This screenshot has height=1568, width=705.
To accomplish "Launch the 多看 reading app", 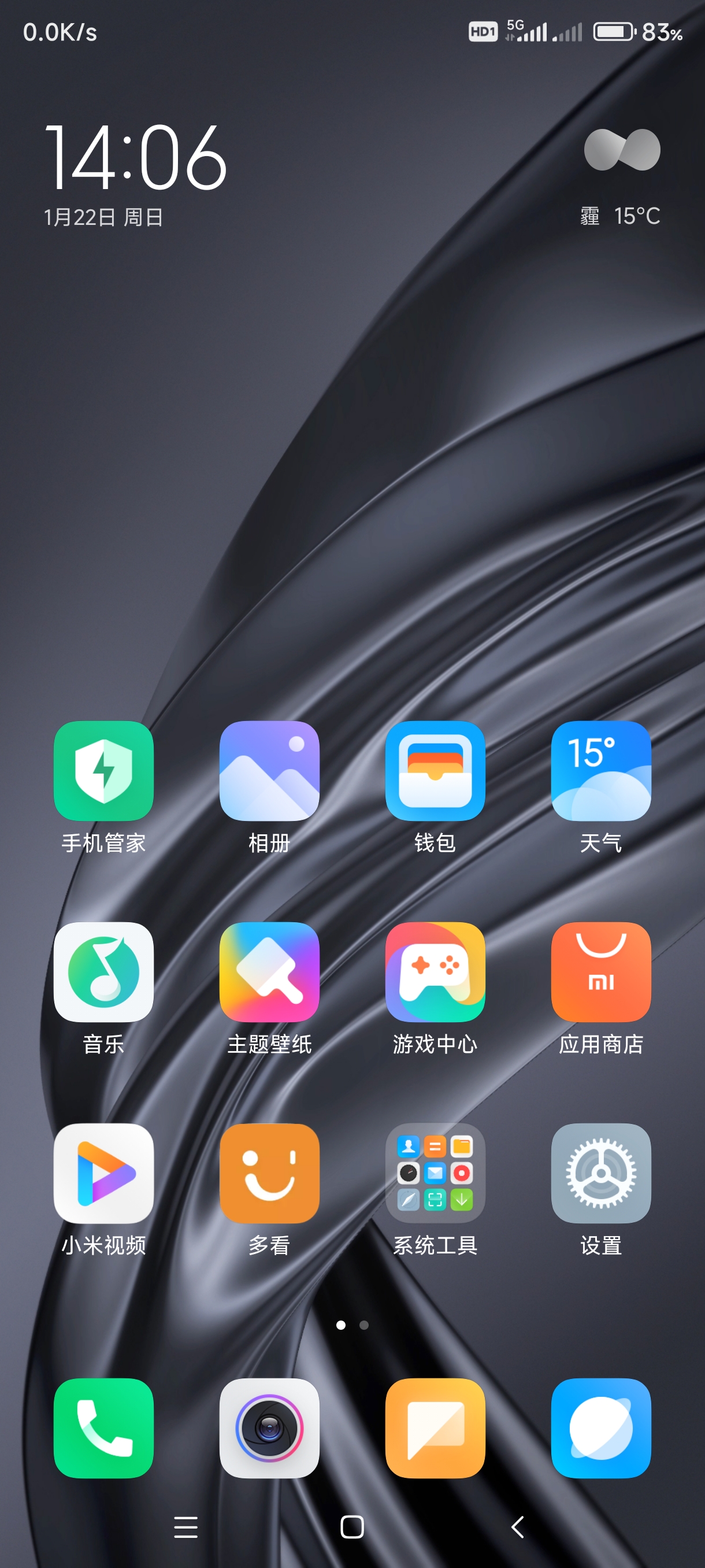I will [269, 1173].
